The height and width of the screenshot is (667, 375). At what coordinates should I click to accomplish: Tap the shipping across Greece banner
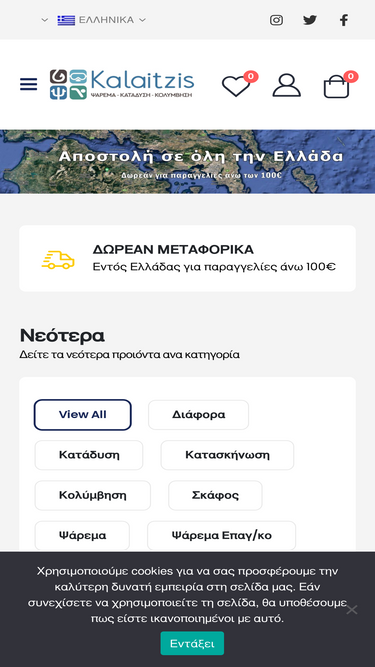188,162
